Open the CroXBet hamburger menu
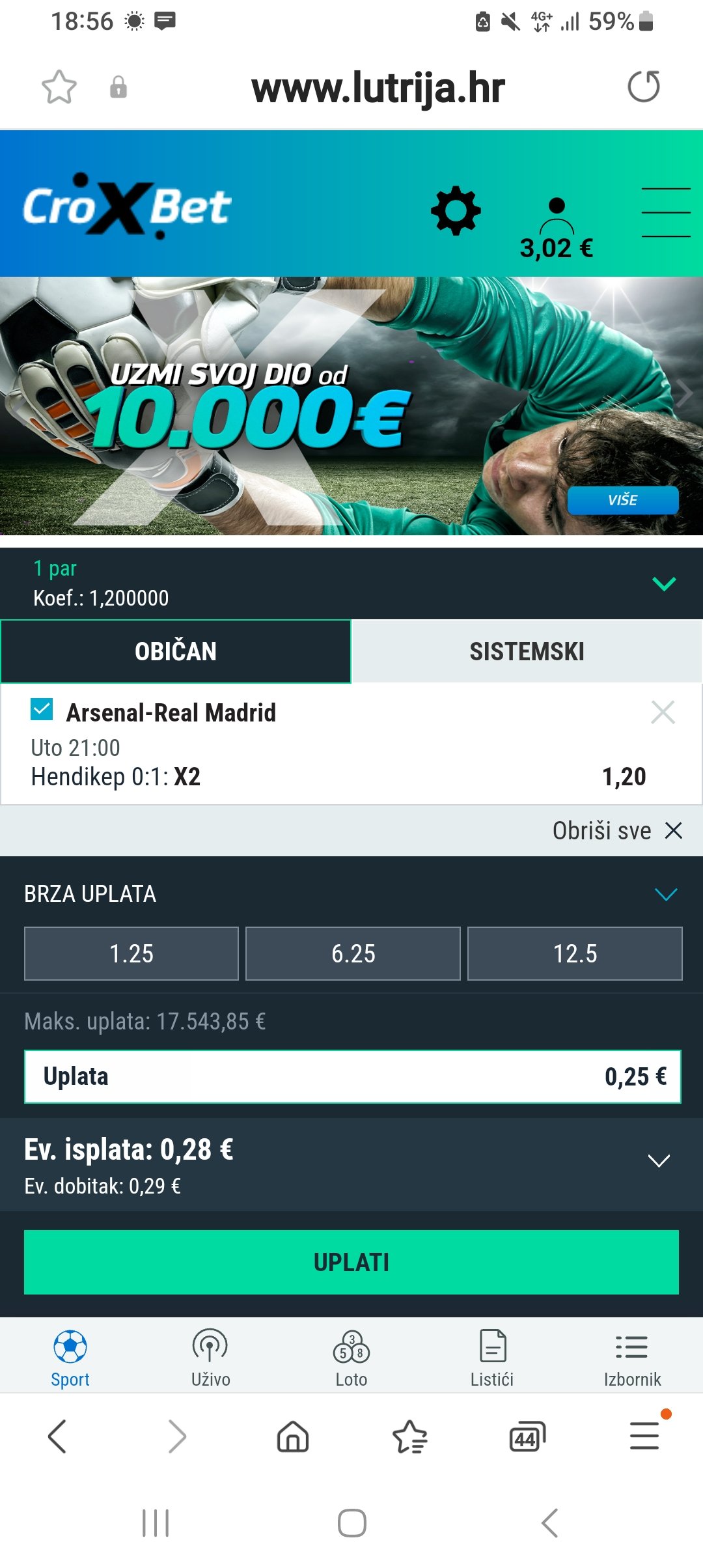This screenshot has height=1568, width=703. [666, 212]
